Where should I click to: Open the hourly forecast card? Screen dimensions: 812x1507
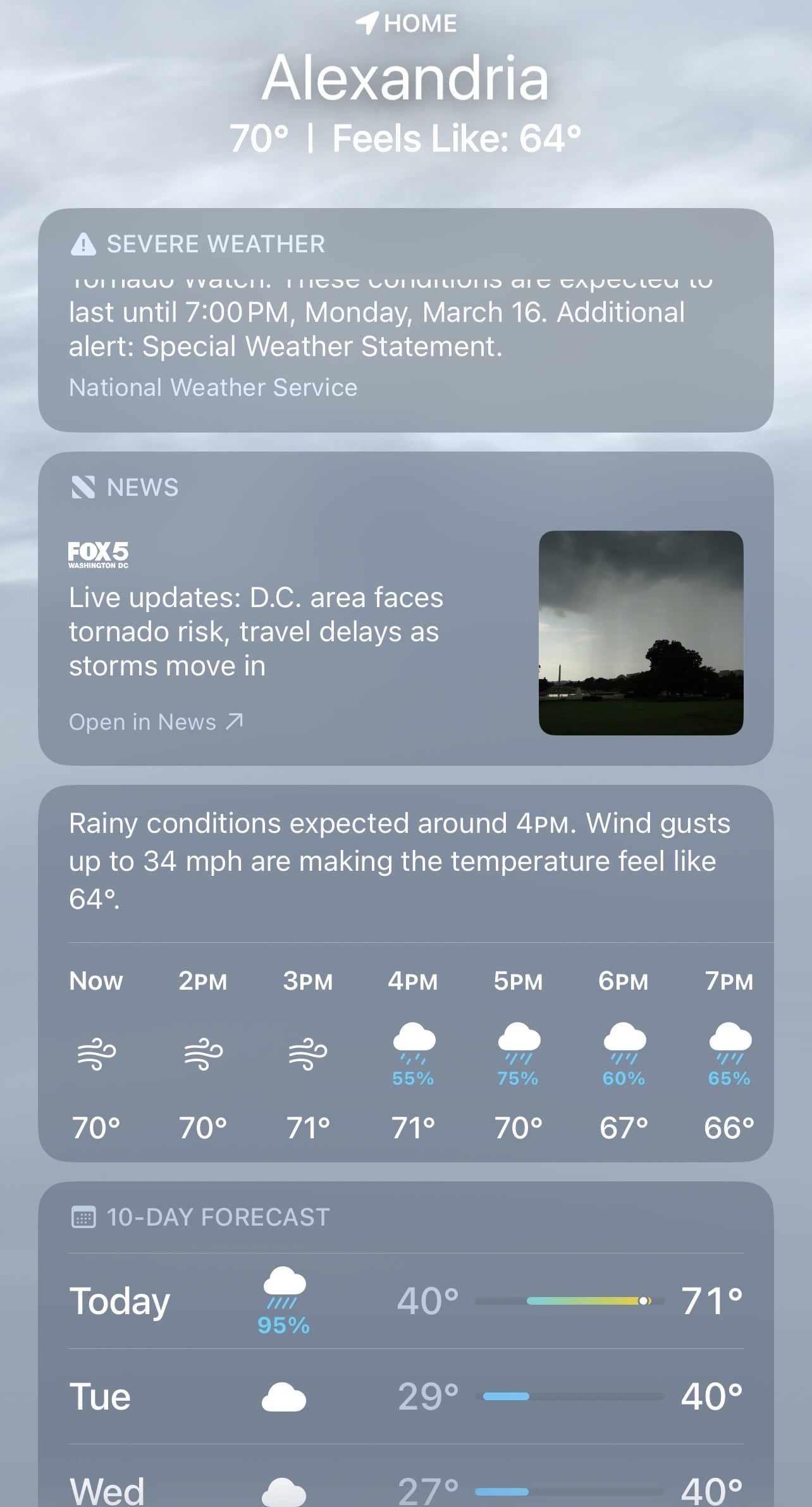click(405, 860)
